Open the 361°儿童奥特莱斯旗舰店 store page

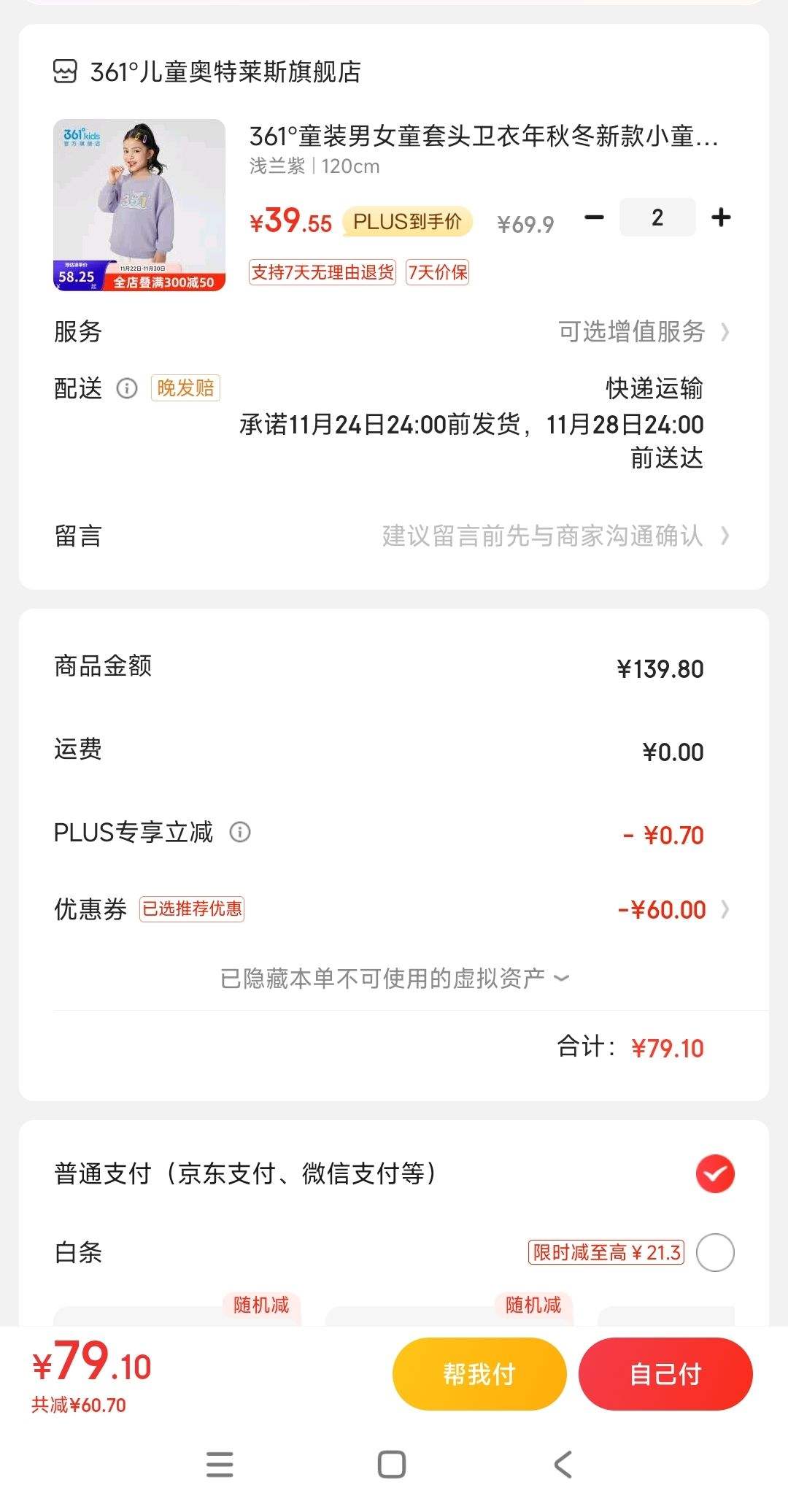225,72
